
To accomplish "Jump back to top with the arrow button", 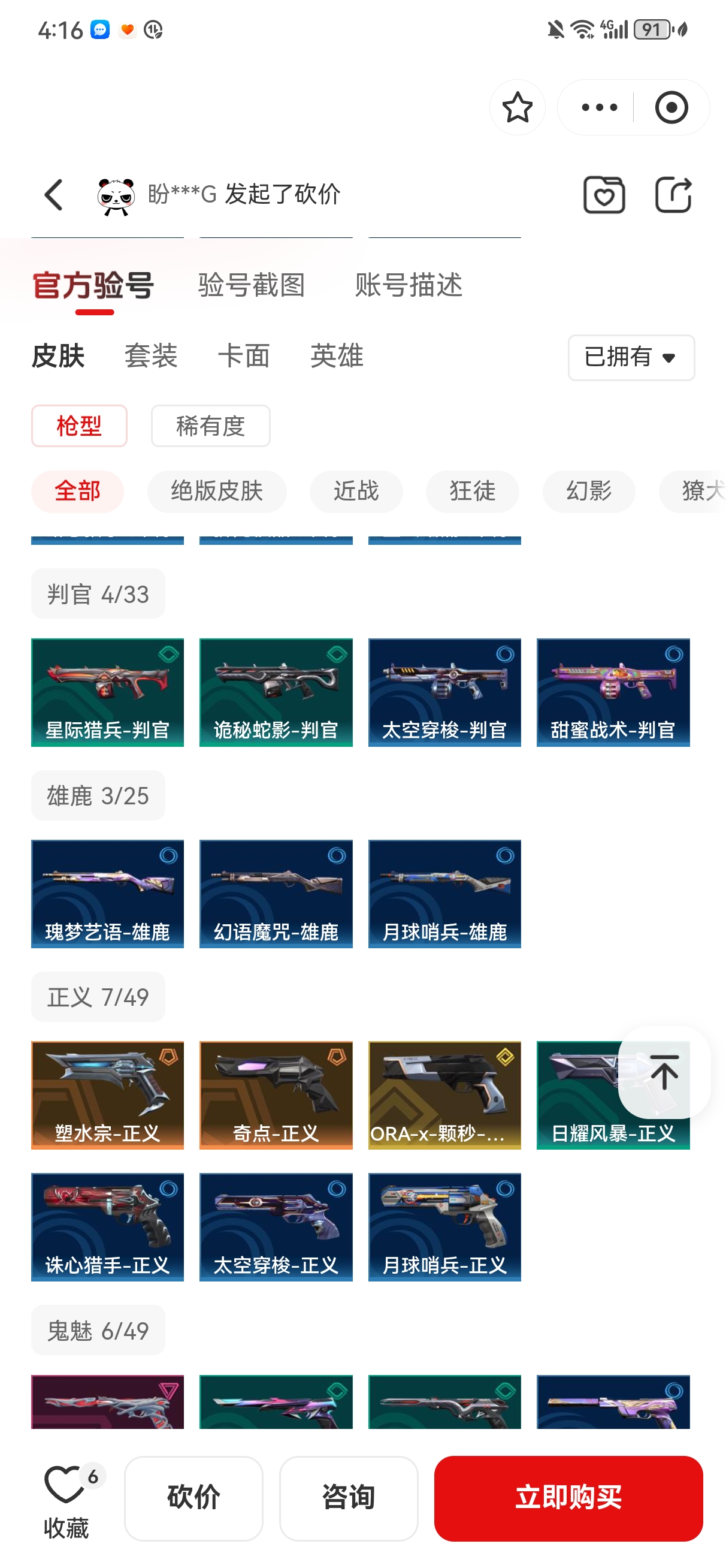I will coord(664,1072).
